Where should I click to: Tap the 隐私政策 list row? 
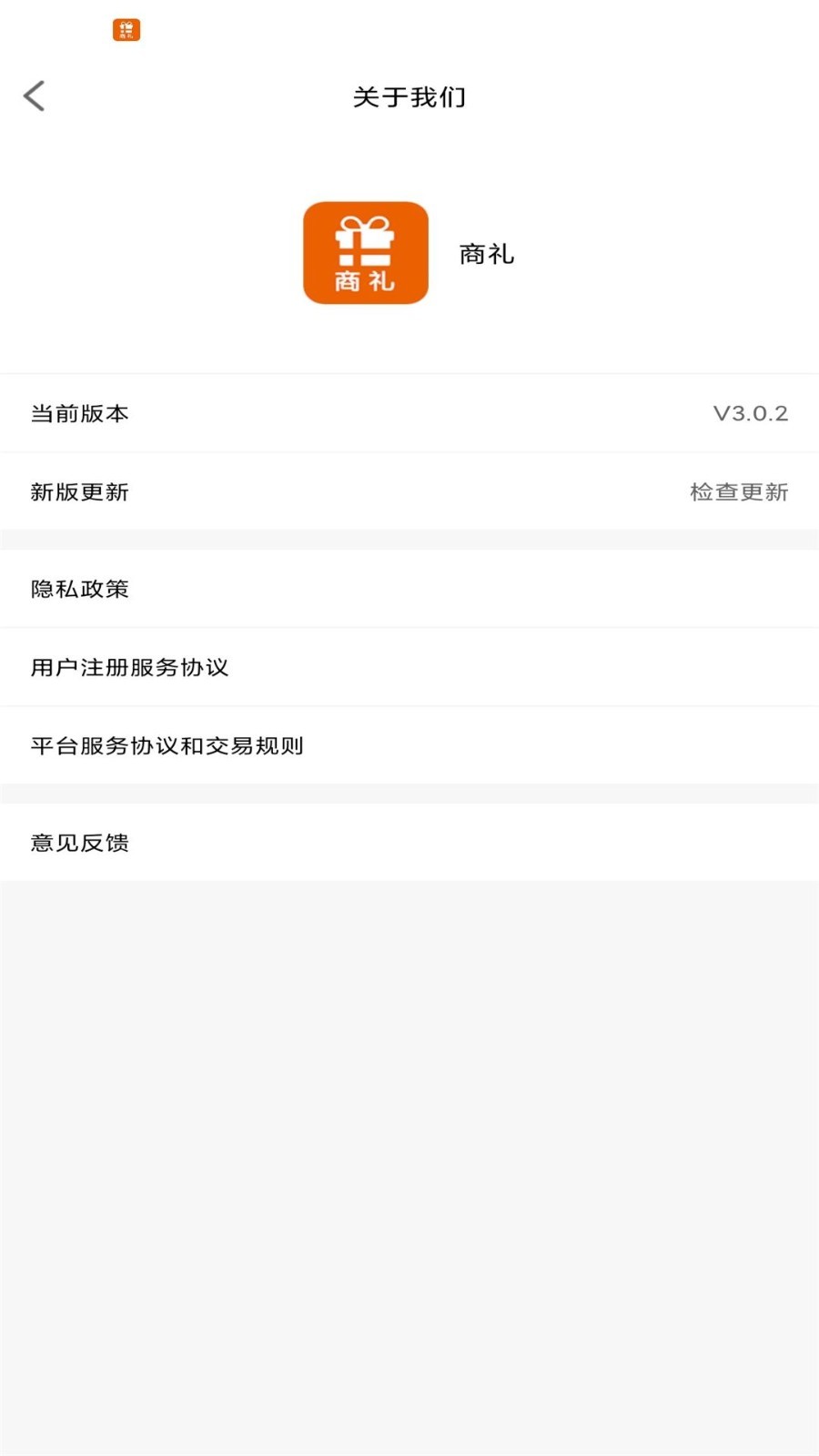(x=409, y=589)
